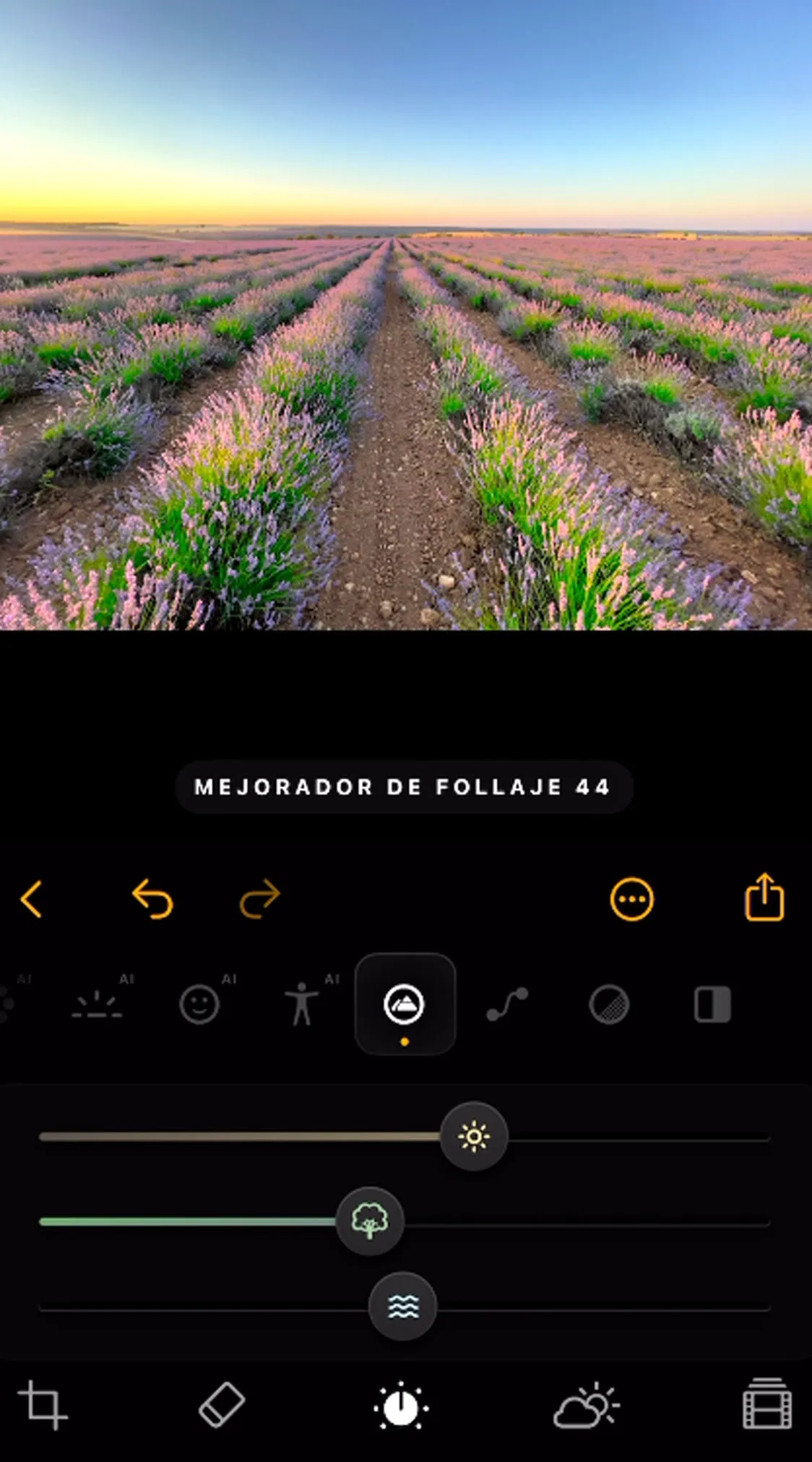Switch to the adjustments dial tab
The height and width of the screenshot is (1462, 812).
point(401,1406)
